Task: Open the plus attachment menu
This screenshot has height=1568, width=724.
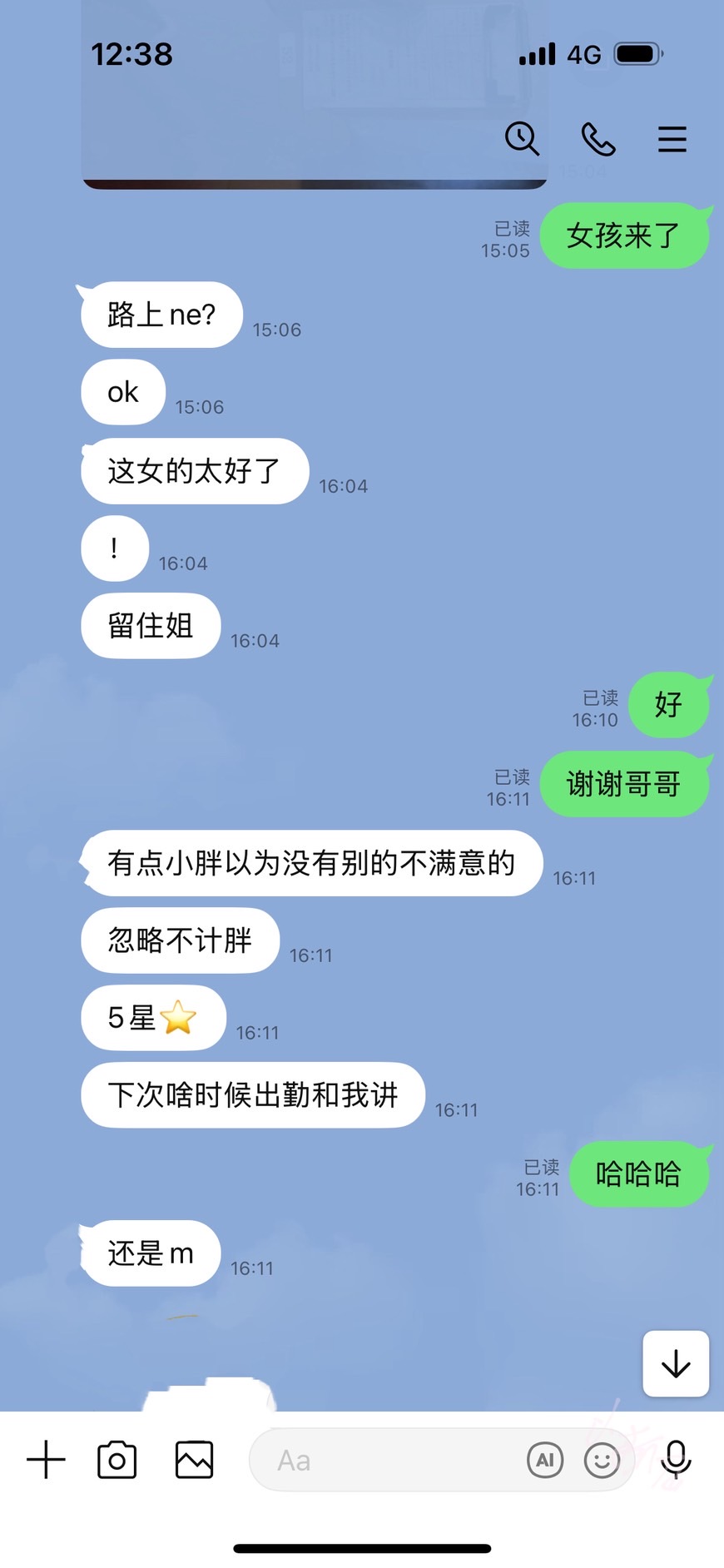Action: pos(46,1460)
